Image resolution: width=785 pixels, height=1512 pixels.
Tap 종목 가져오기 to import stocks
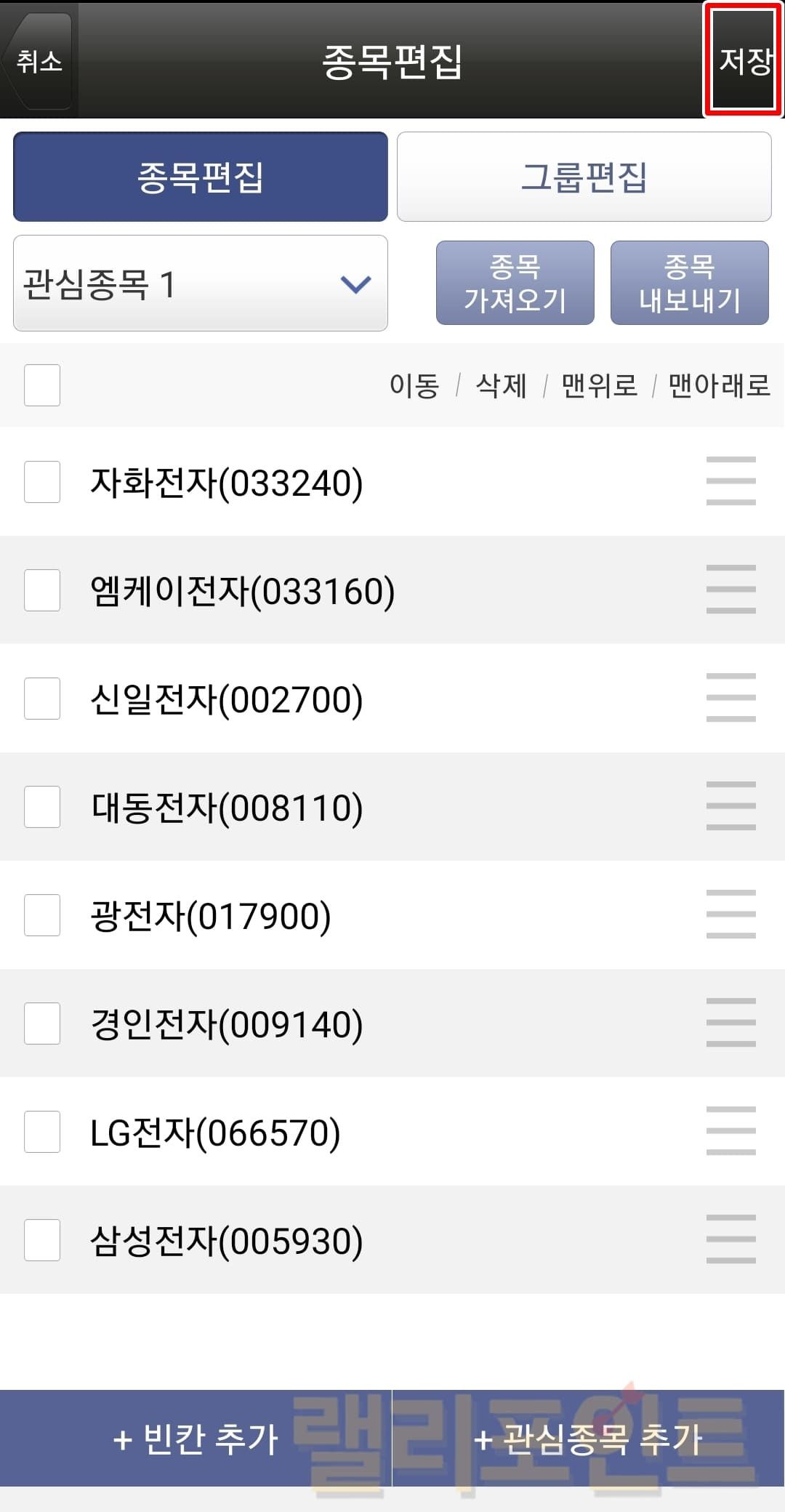pyautogui.click(x=515, y=283)
